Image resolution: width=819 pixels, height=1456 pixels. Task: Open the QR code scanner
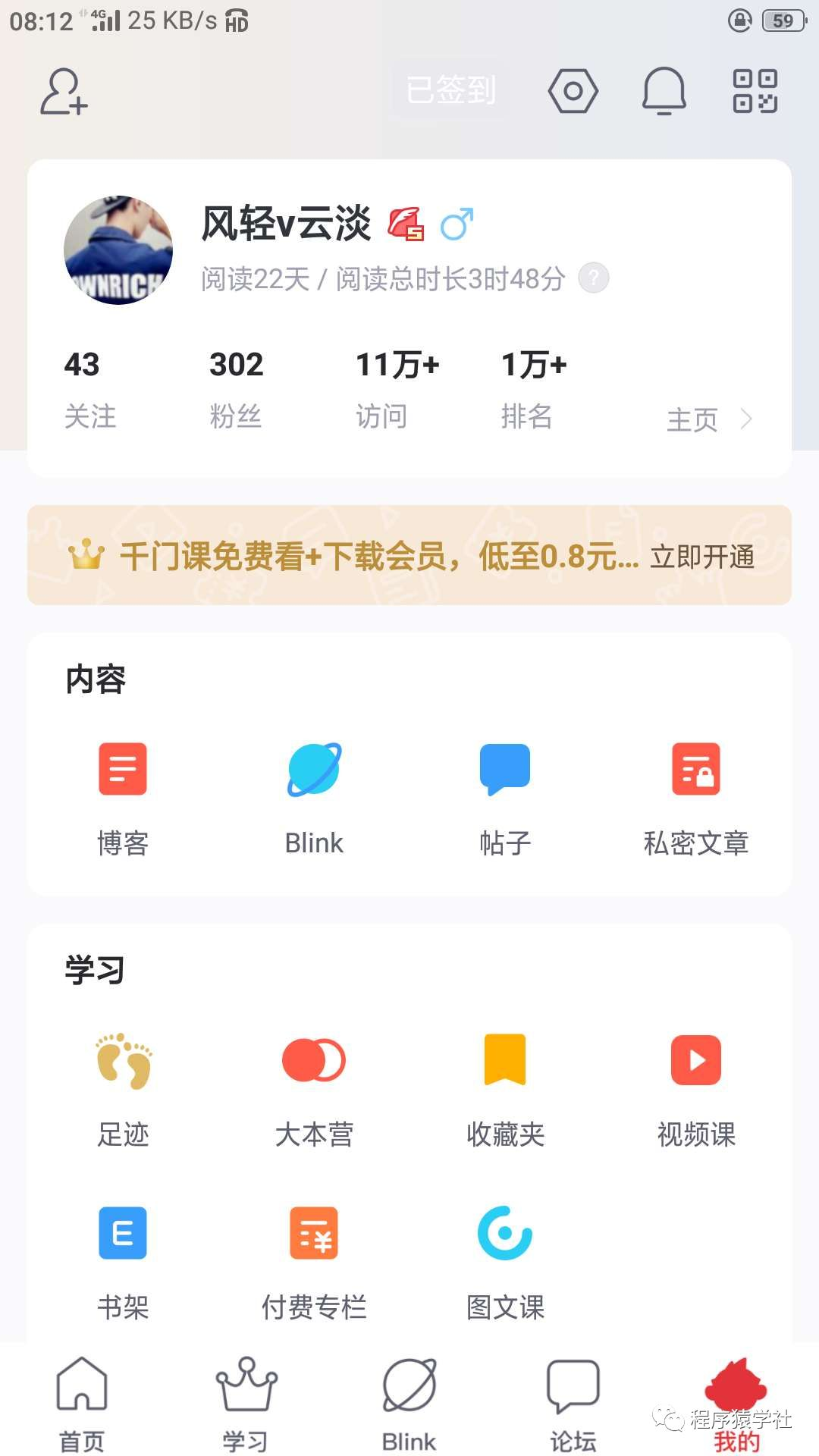(755, 92)
